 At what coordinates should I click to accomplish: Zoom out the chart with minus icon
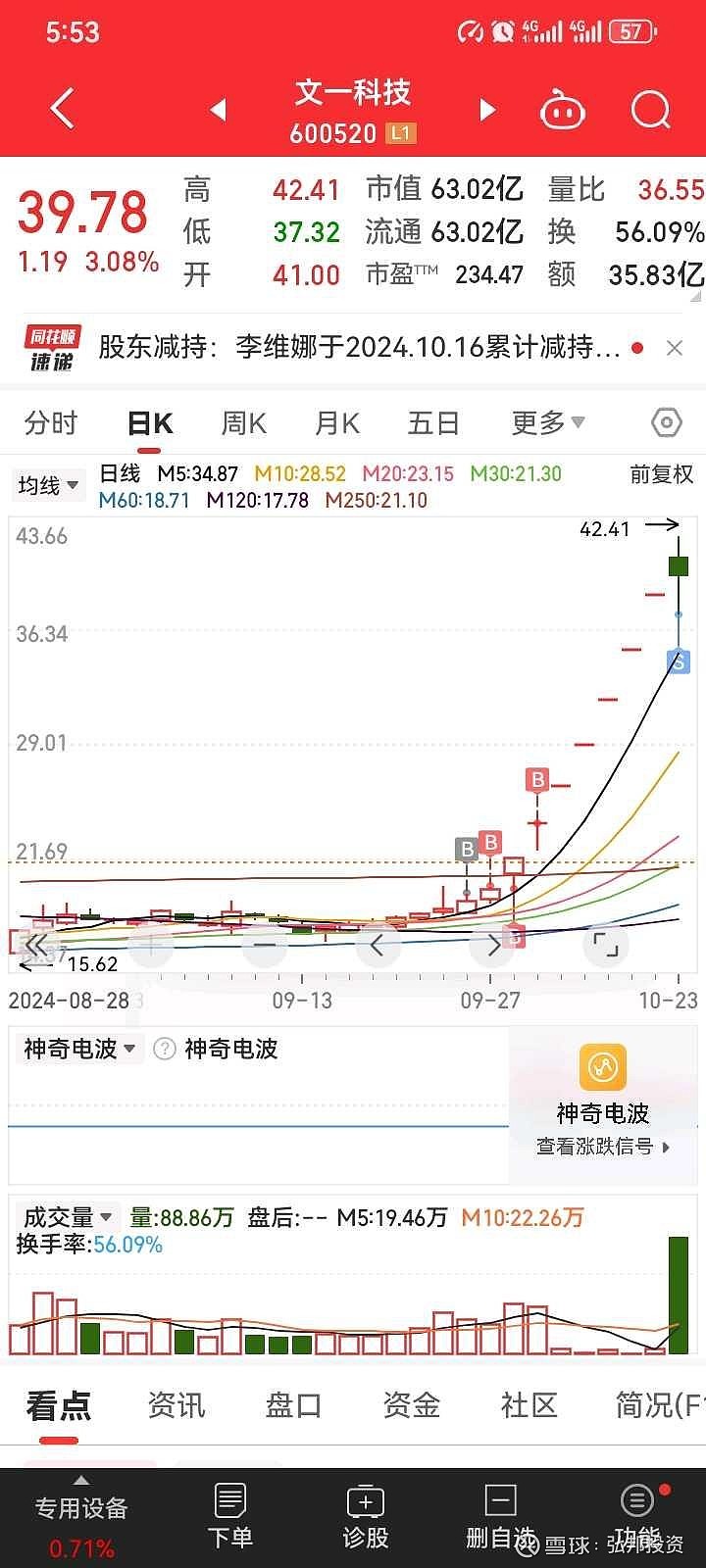263,944
